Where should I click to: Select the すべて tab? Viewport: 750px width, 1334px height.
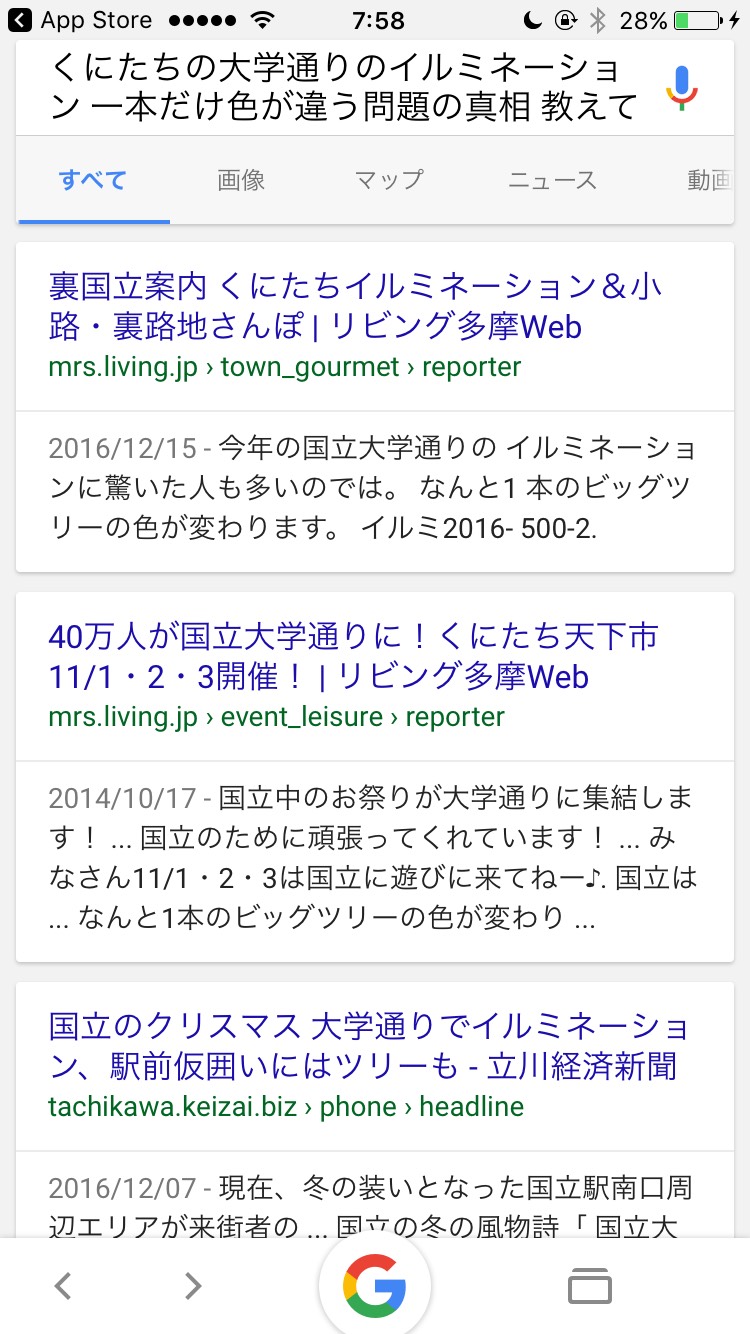click(93, 180)
